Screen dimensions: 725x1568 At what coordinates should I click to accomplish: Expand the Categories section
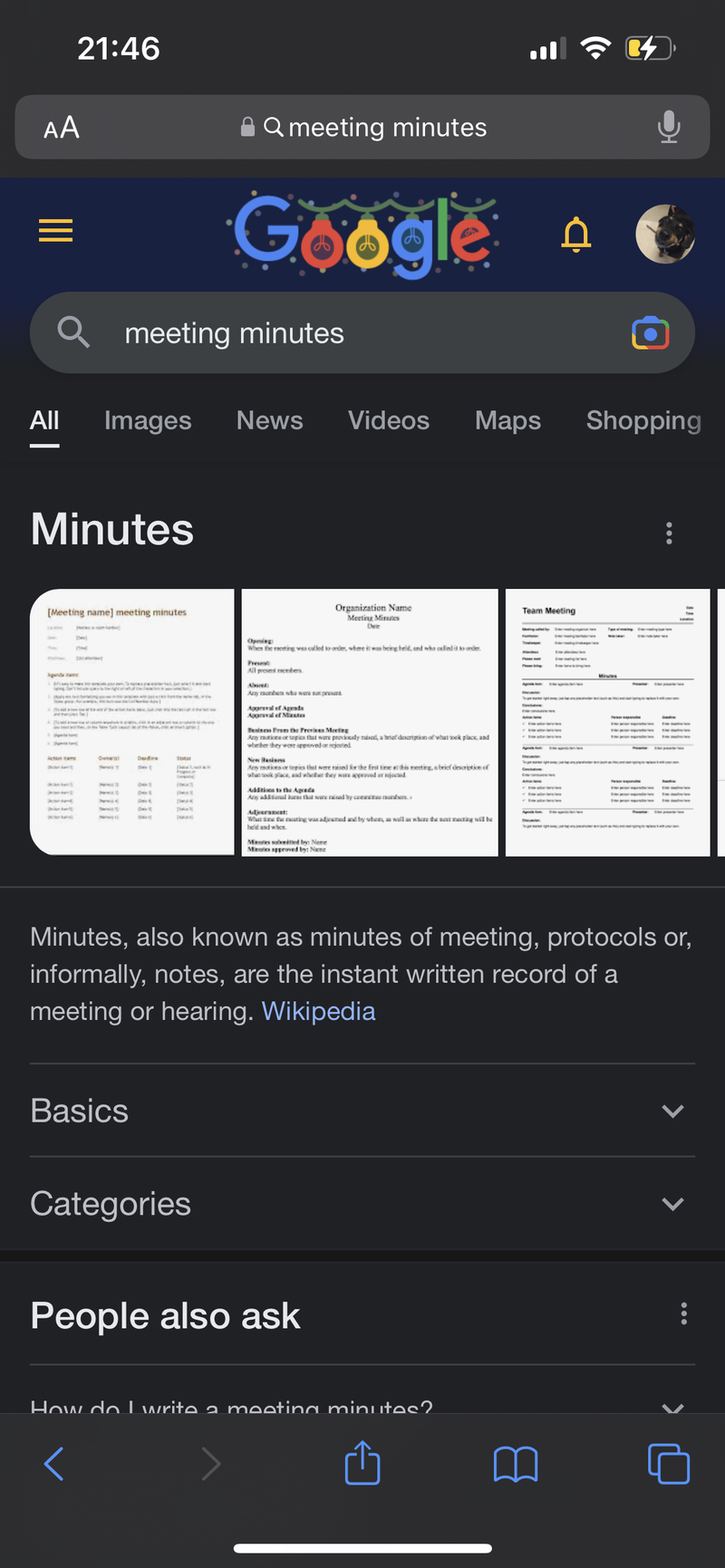(x=362, y=1203)
